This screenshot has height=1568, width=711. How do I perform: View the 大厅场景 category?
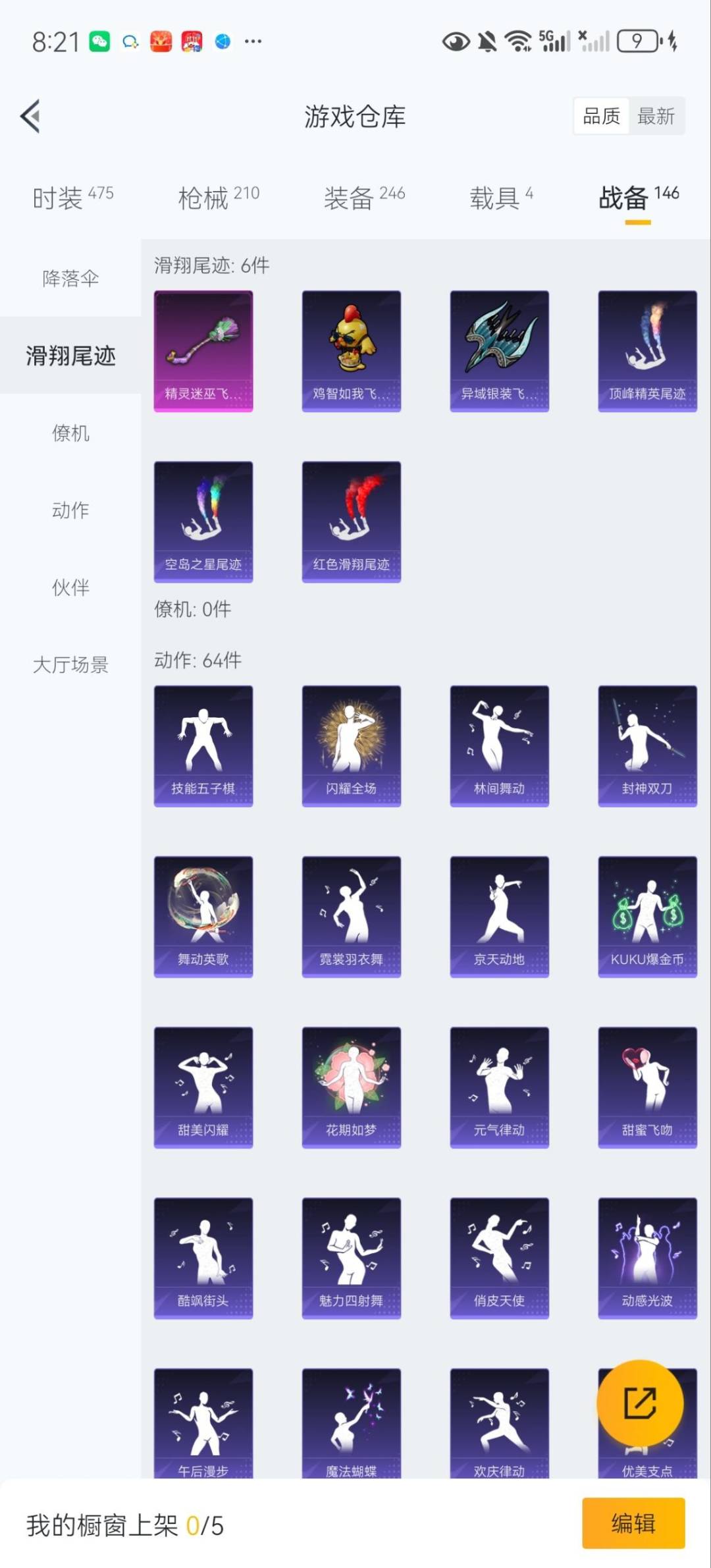(70, 664)
